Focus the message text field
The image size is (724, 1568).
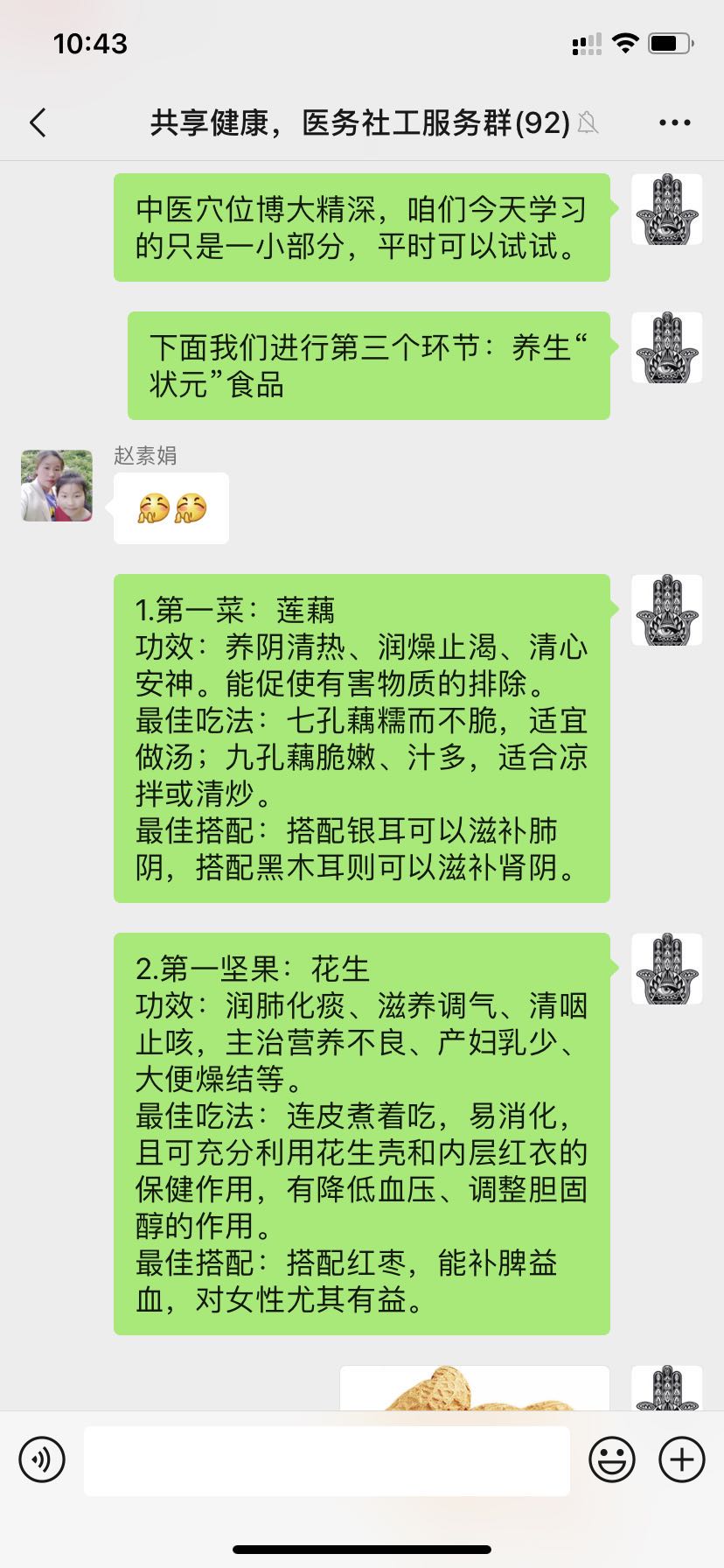click(326, 1460)
